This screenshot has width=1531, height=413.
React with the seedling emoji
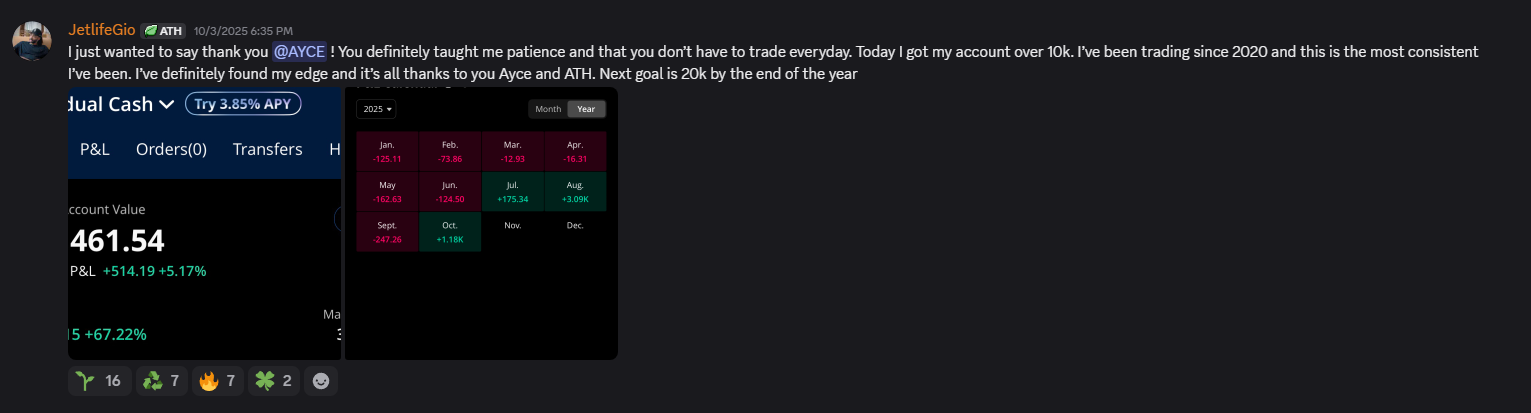[x=98, y=381]
